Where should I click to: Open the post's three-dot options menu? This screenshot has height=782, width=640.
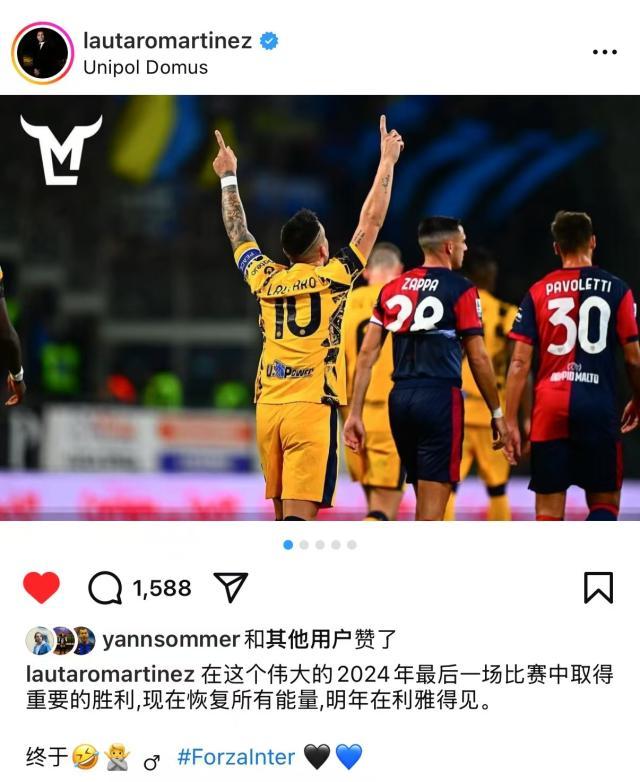604,52
